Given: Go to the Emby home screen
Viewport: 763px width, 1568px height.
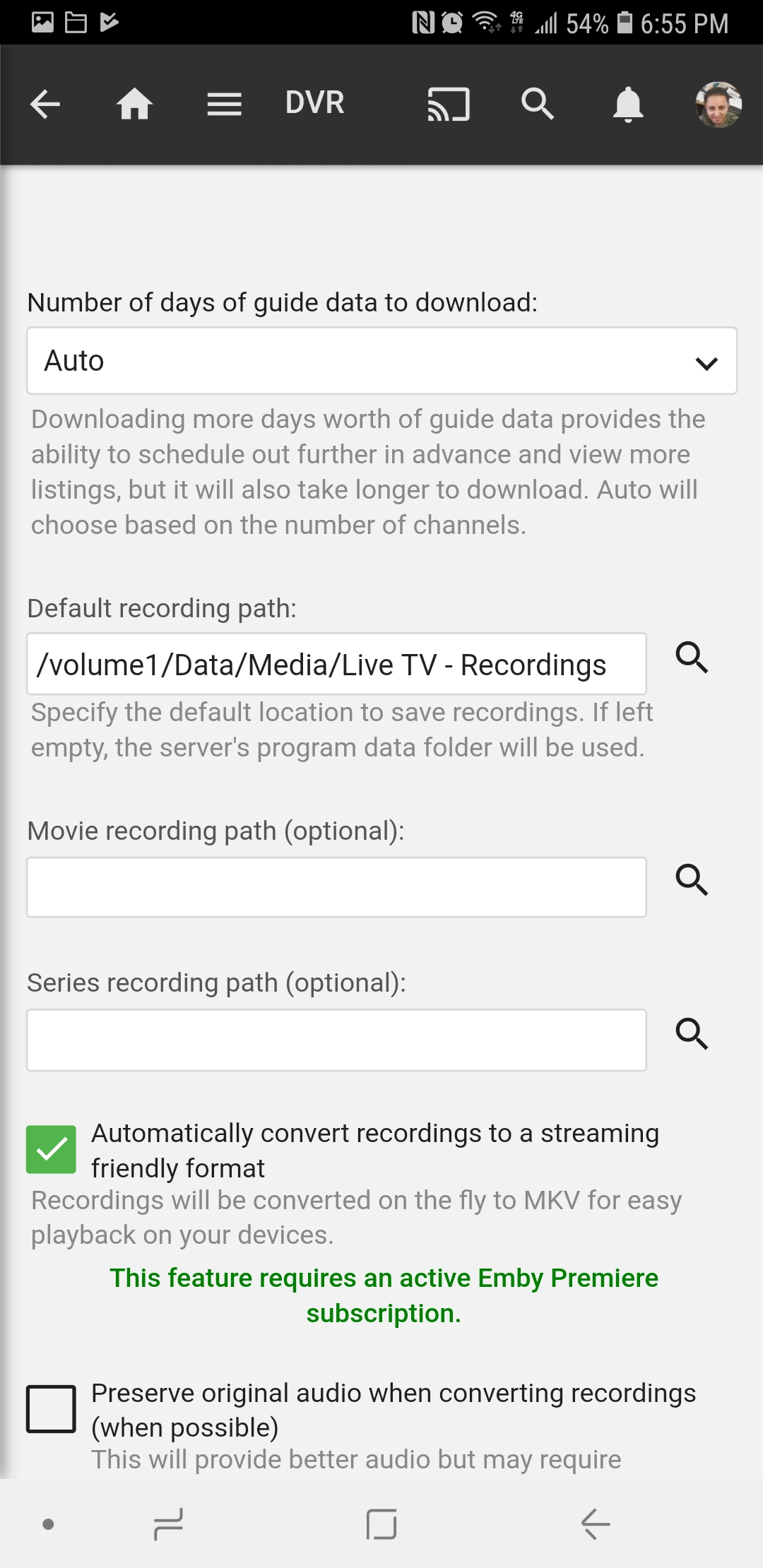Looking at the screenshot, I should pos(134,105).
